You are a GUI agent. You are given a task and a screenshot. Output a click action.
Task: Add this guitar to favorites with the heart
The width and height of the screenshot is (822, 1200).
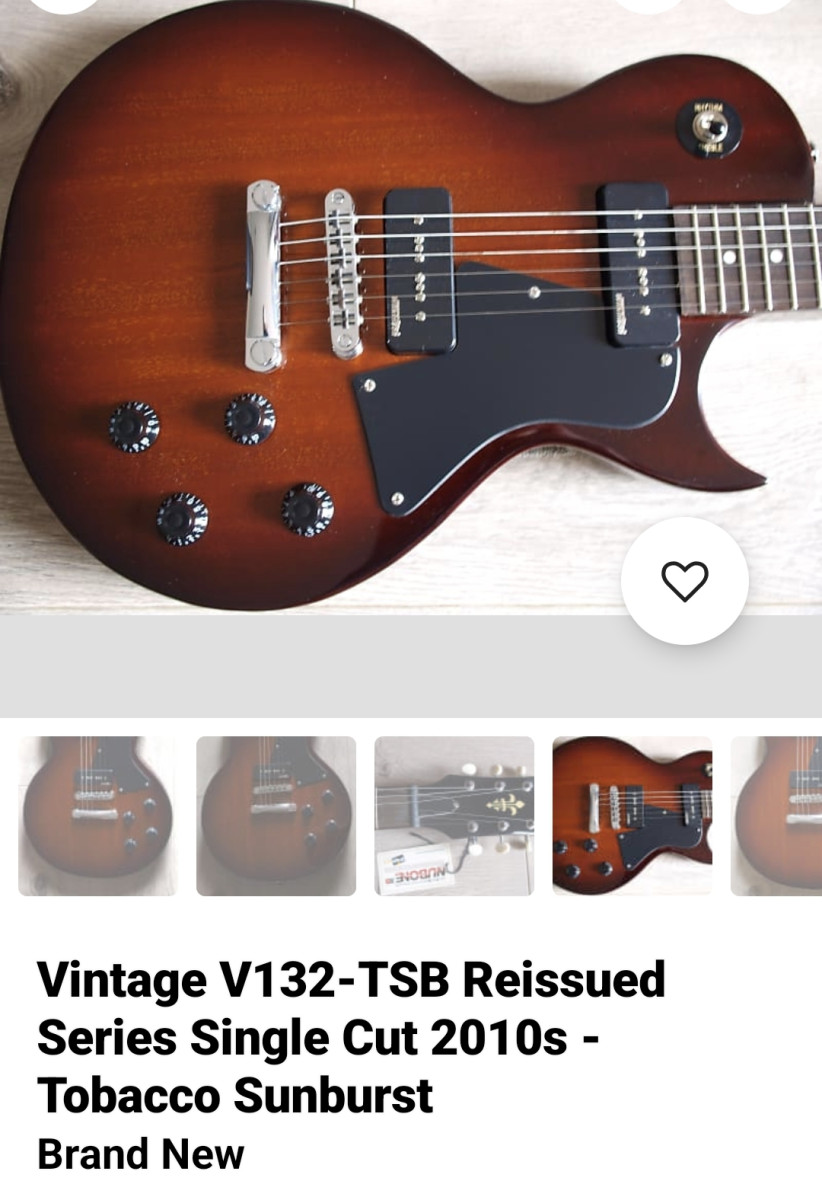[x=685, y=581]
